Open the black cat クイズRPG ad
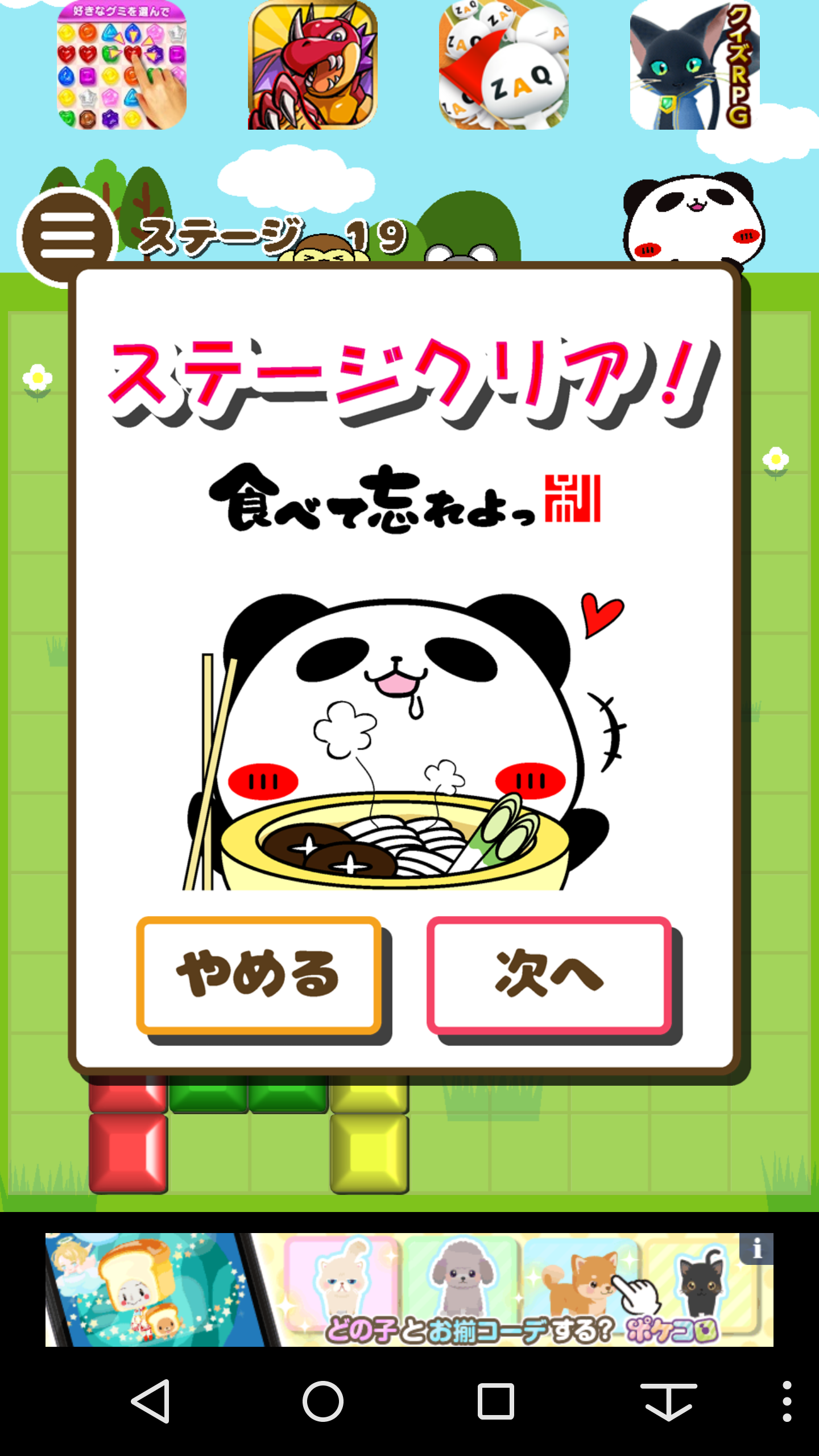 coord(695,65)
